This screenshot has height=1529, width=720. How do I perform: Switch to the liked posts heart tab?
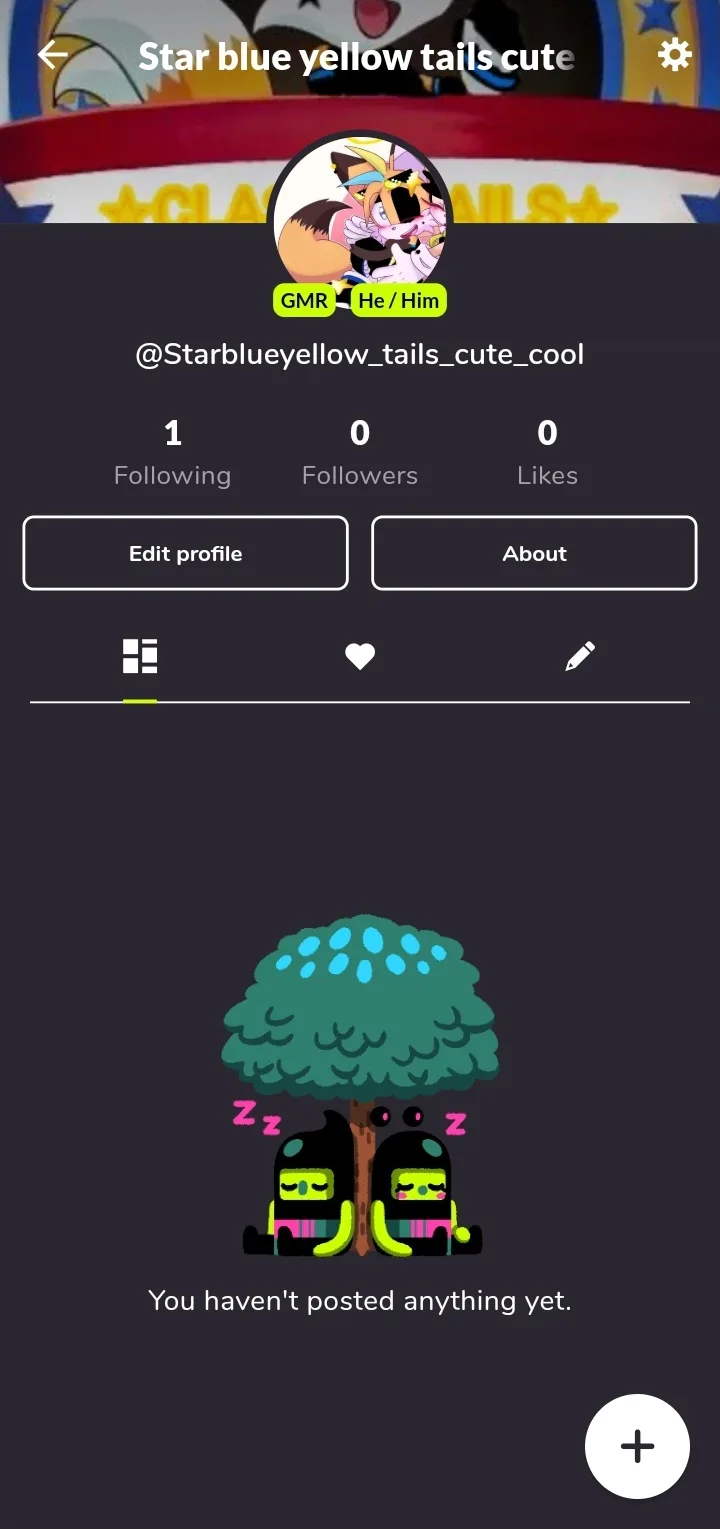(x=360, y=657)
